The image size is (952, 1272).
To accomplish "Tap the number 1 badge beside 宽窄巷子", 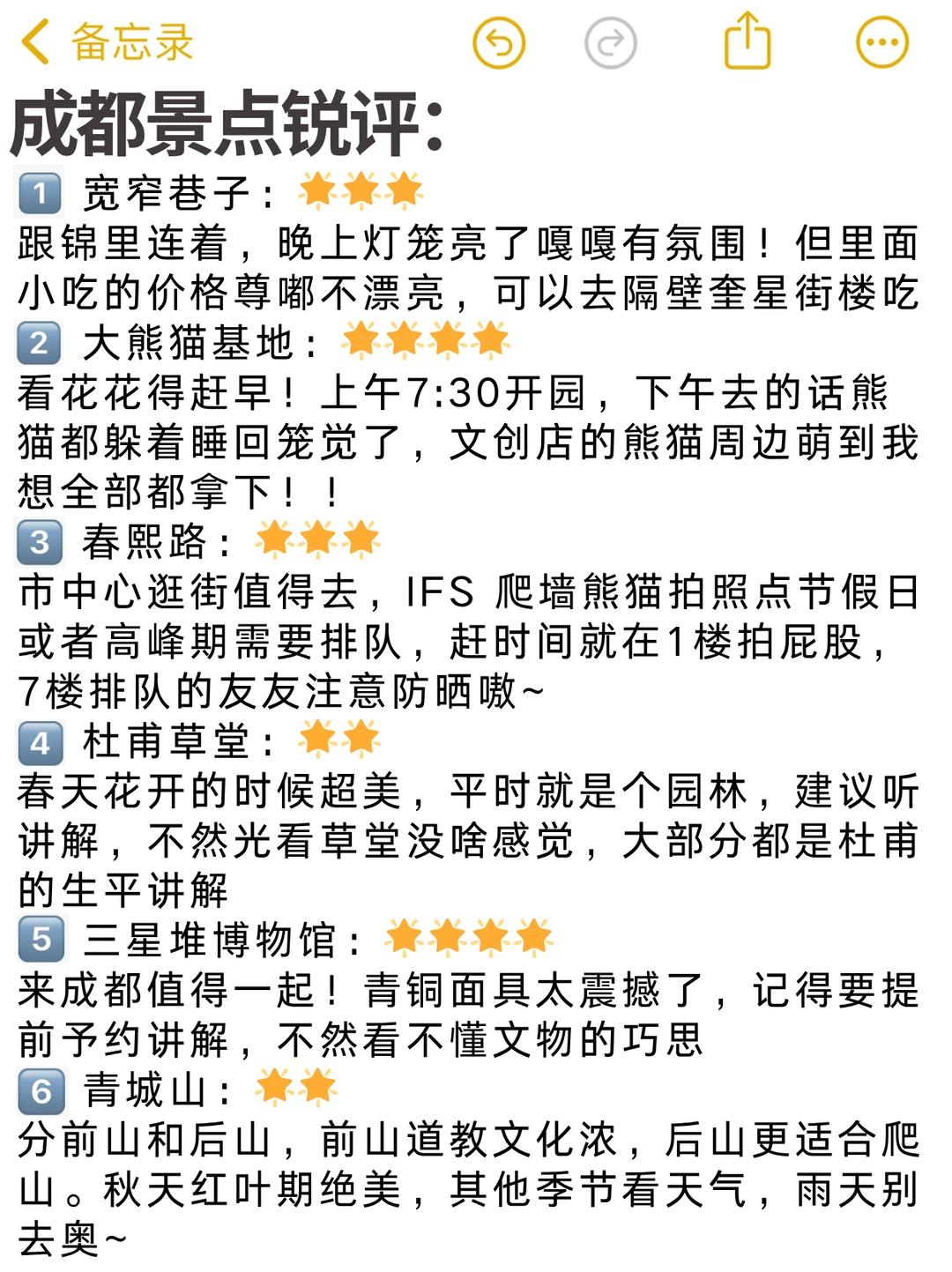I will pyautogui.click(x=39, y=190).
